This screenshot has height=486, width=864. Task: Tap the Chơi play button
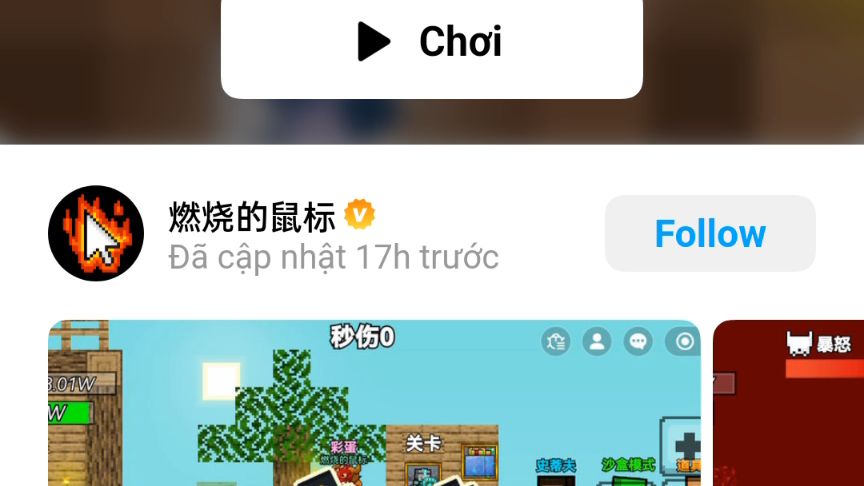tap(431, 42)
